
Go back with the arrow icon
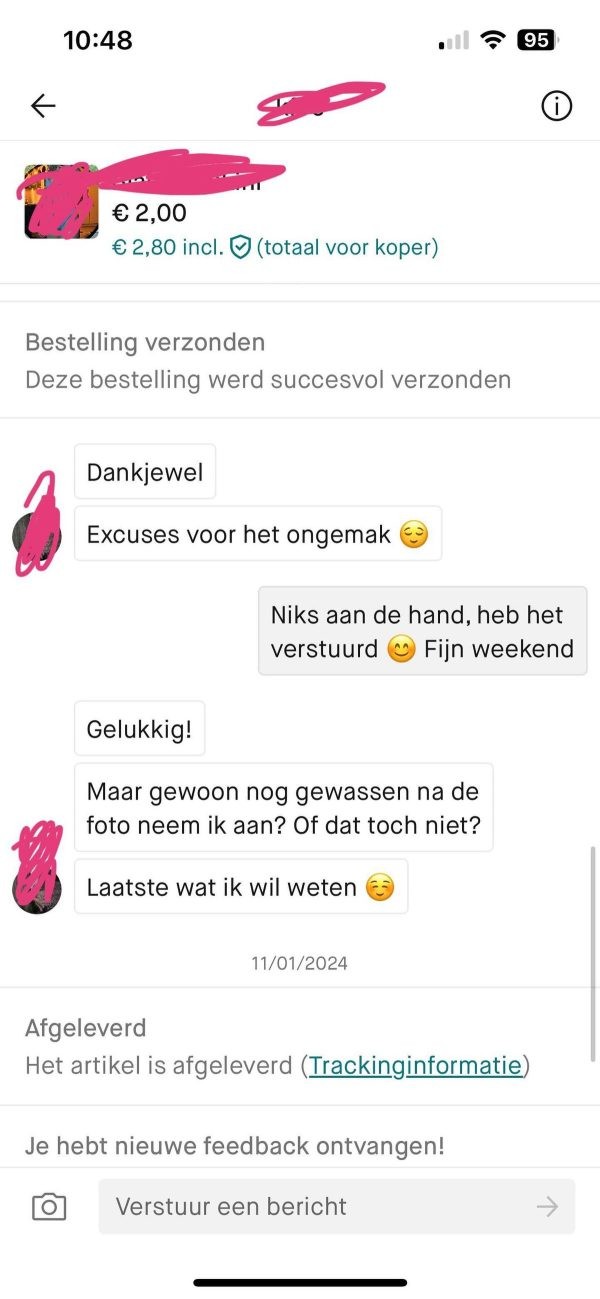point(43,106)
